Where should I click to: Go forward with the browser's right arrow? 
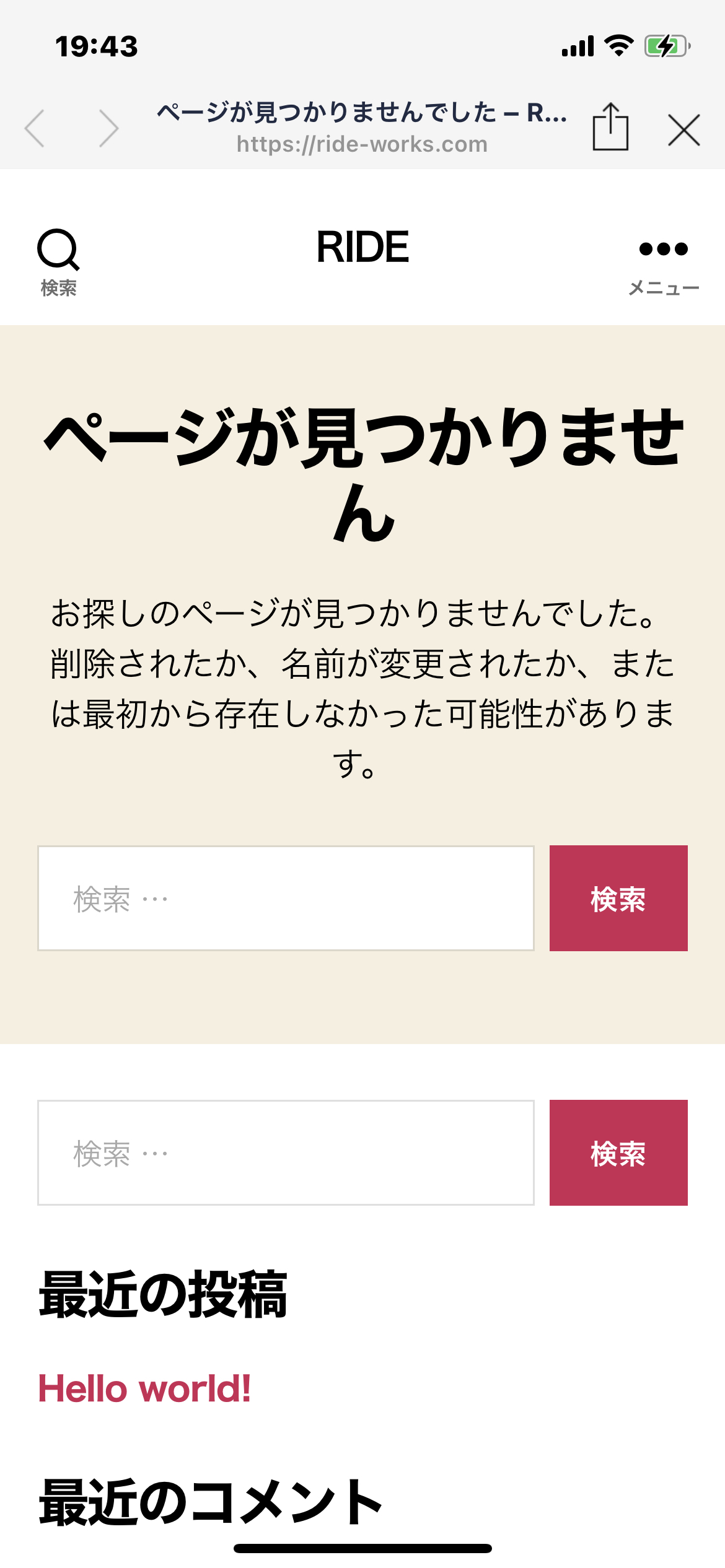coord(108,128)
